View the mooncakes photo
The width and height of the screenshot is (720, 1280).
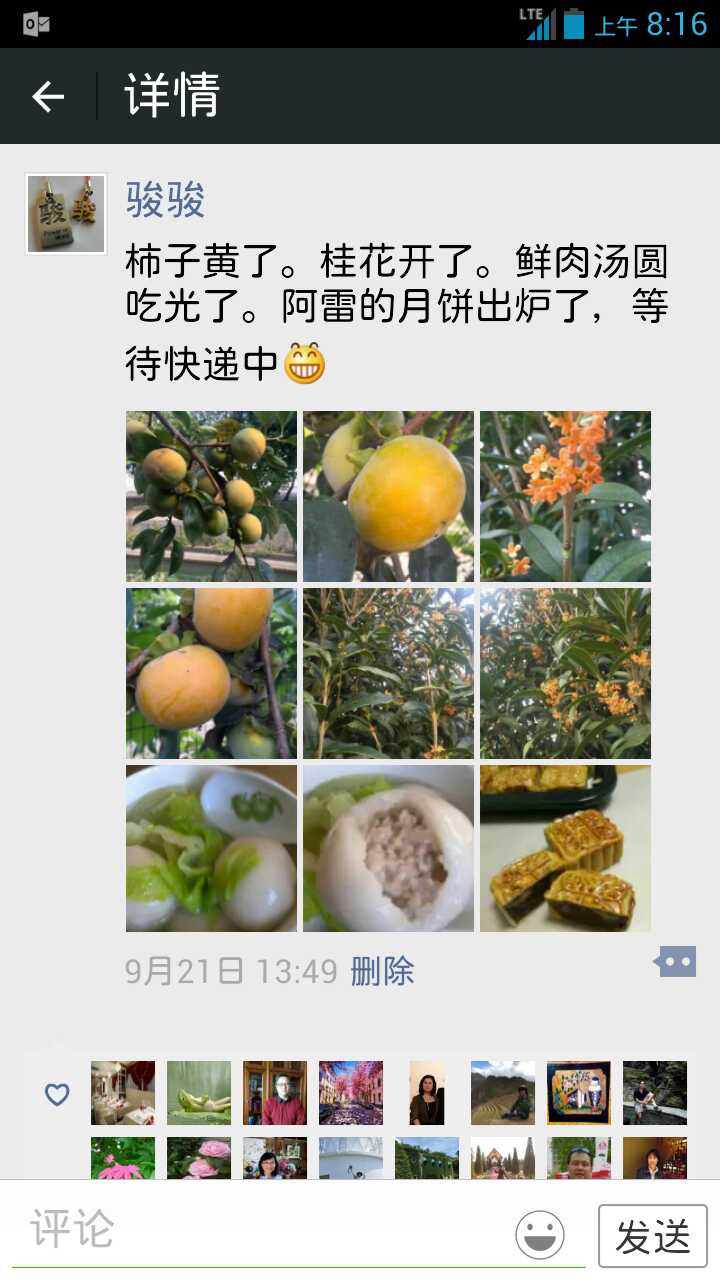(x=565, y=848)
